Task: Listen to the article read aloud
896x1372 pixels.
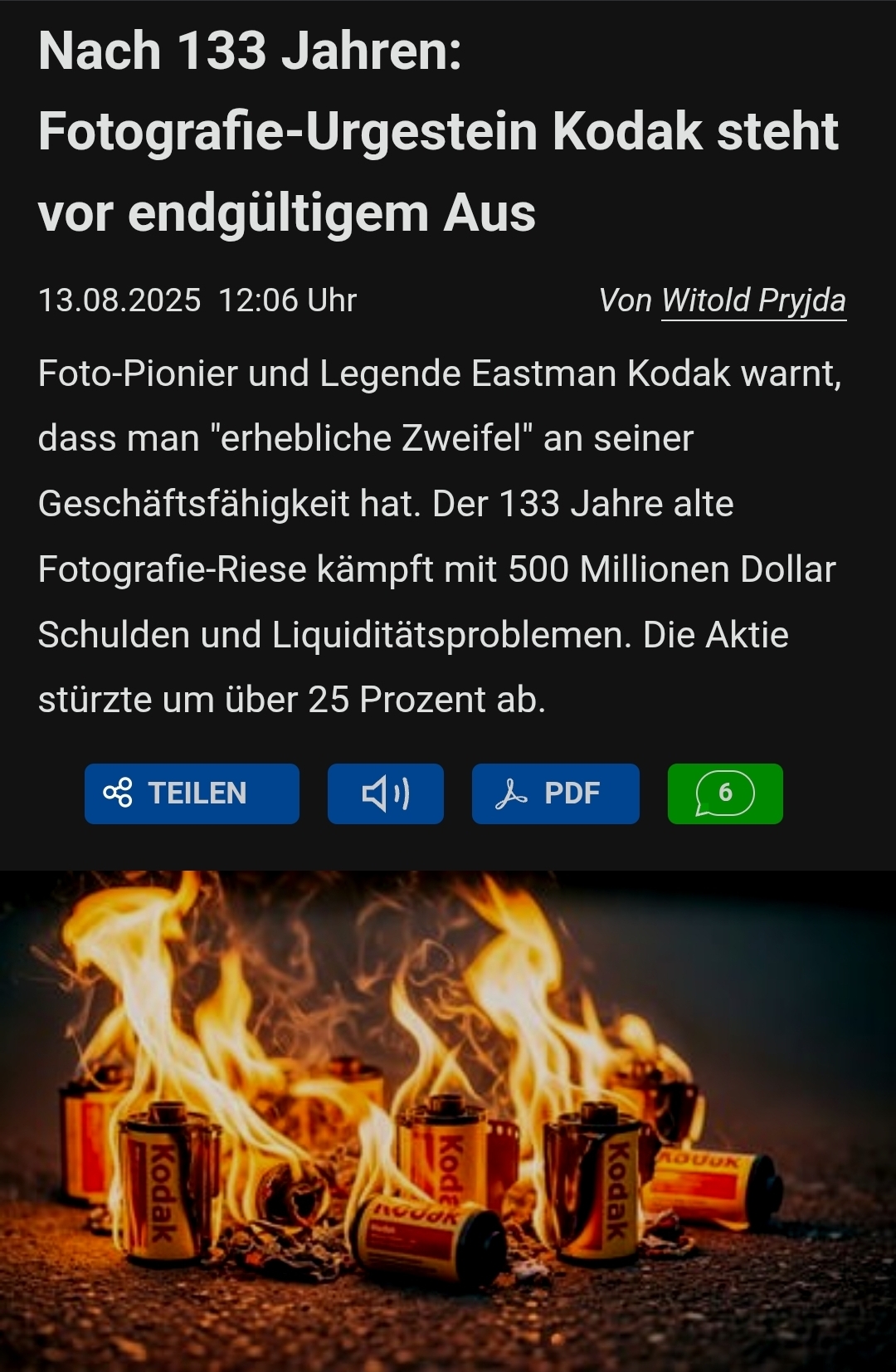Action: [x=386, y=793]
